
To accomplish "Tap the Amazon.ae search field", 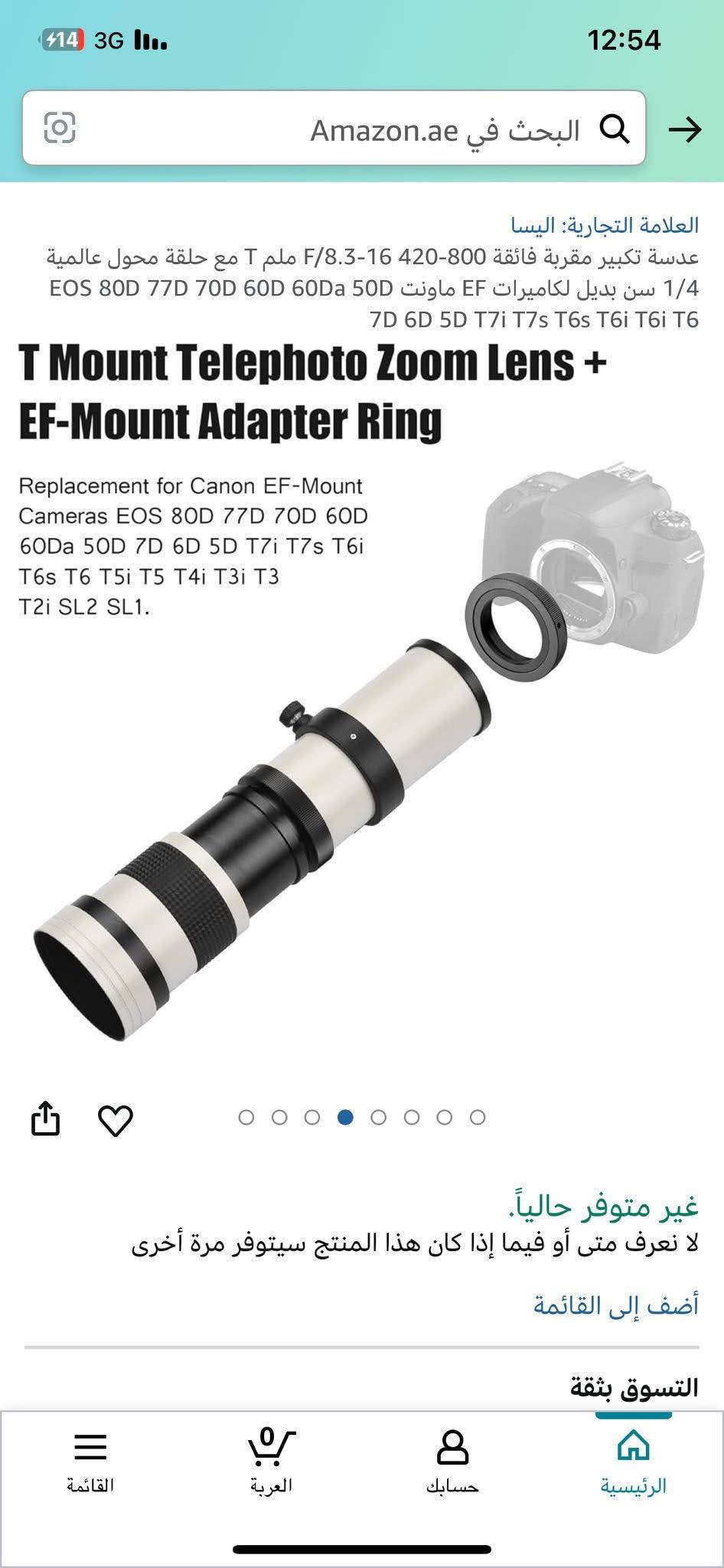I will pos(383,129).
